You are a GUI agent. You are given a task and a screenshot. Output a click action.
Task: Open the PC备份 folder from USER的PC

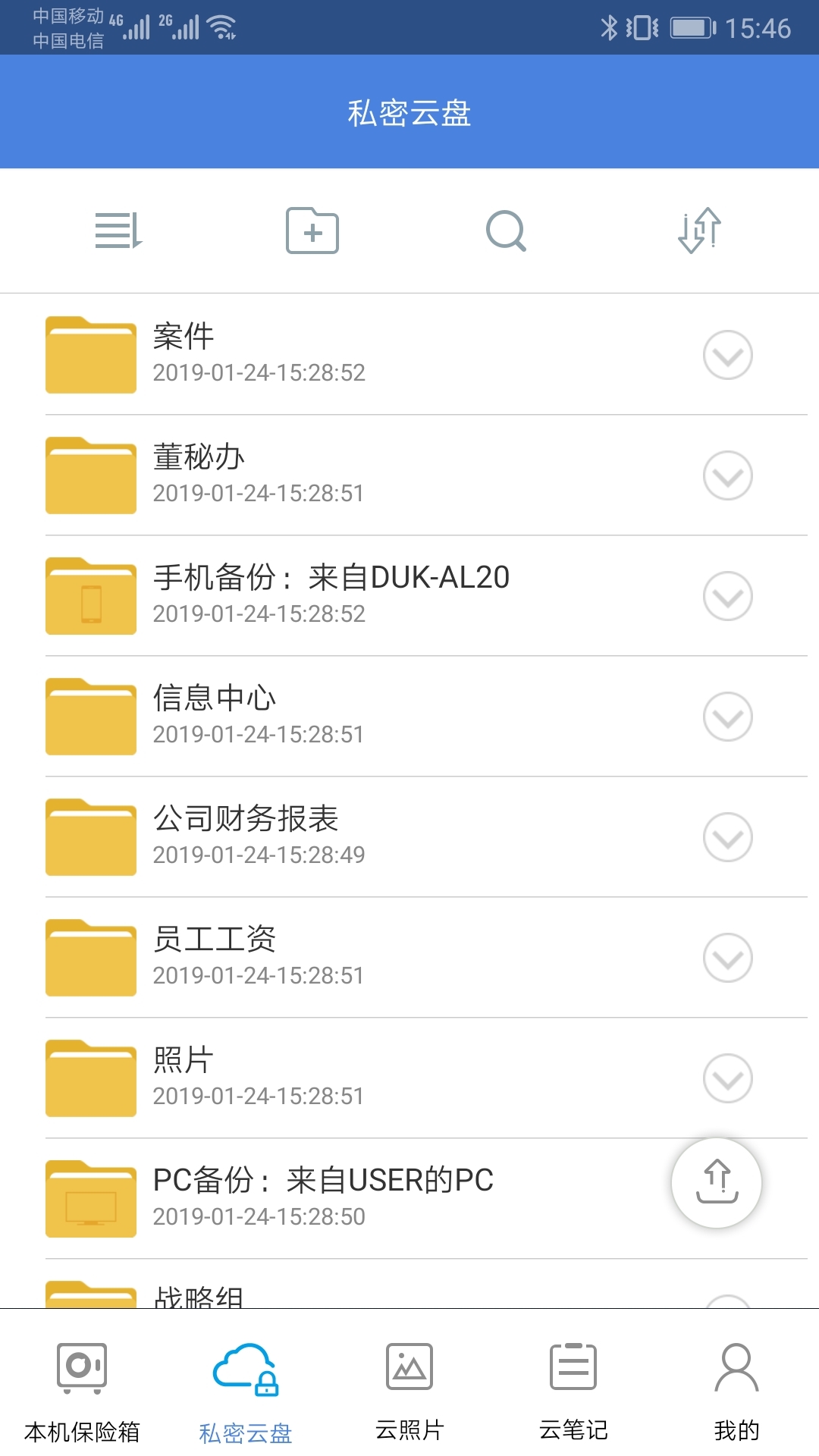tap(303, 1197)
